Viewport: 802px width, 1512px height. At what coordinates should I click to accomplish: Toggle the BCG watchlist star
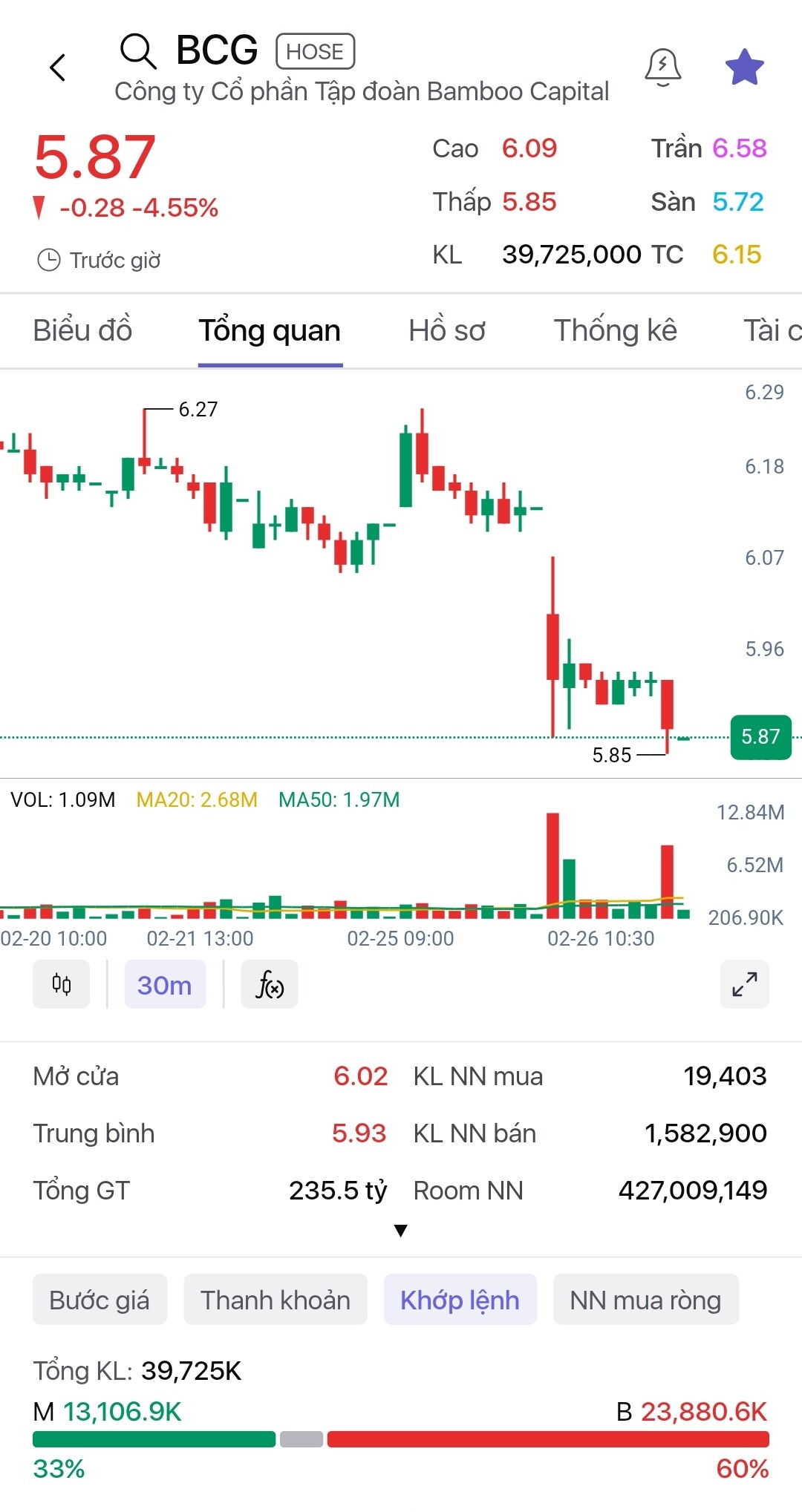point(744,68)
